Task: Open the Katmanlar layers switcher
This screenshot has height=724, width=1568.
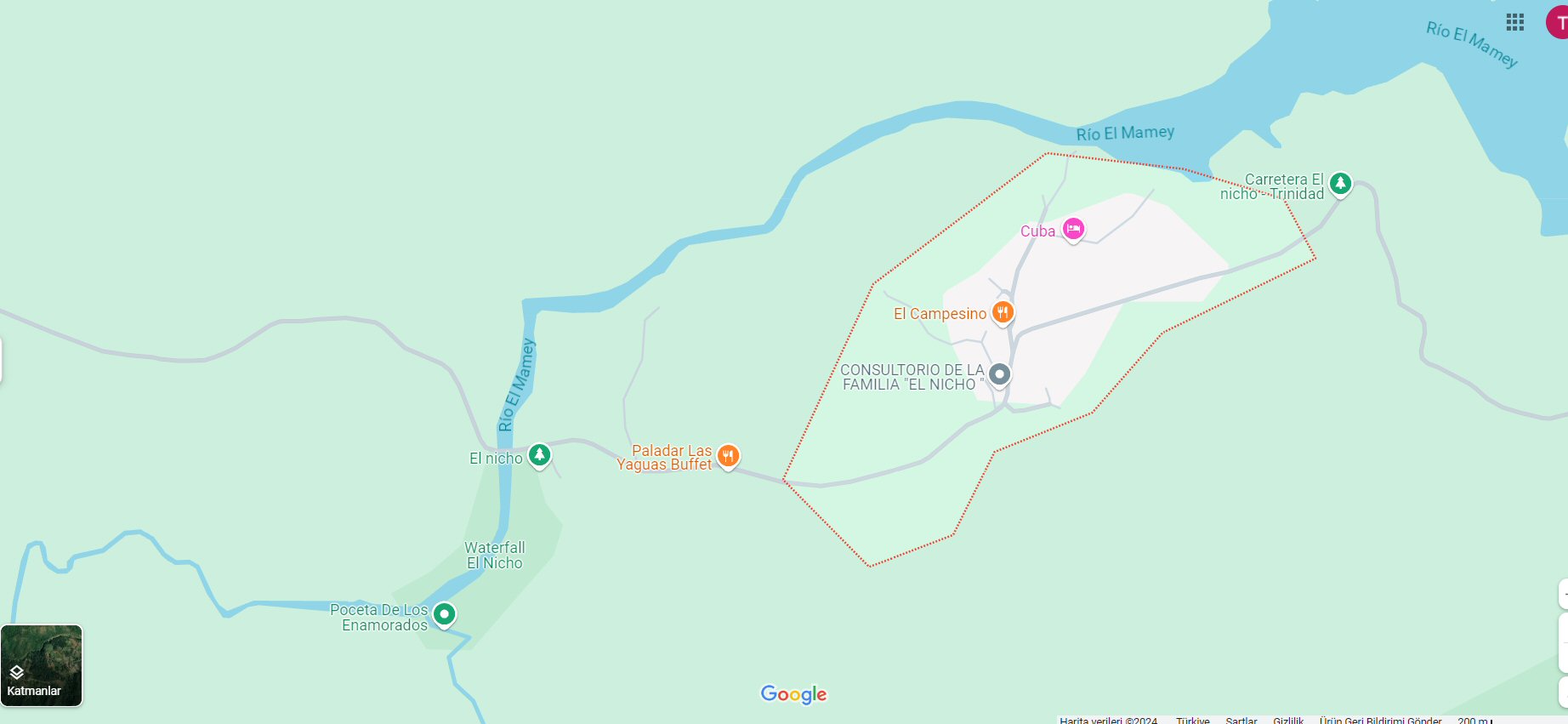Action: 42,665
